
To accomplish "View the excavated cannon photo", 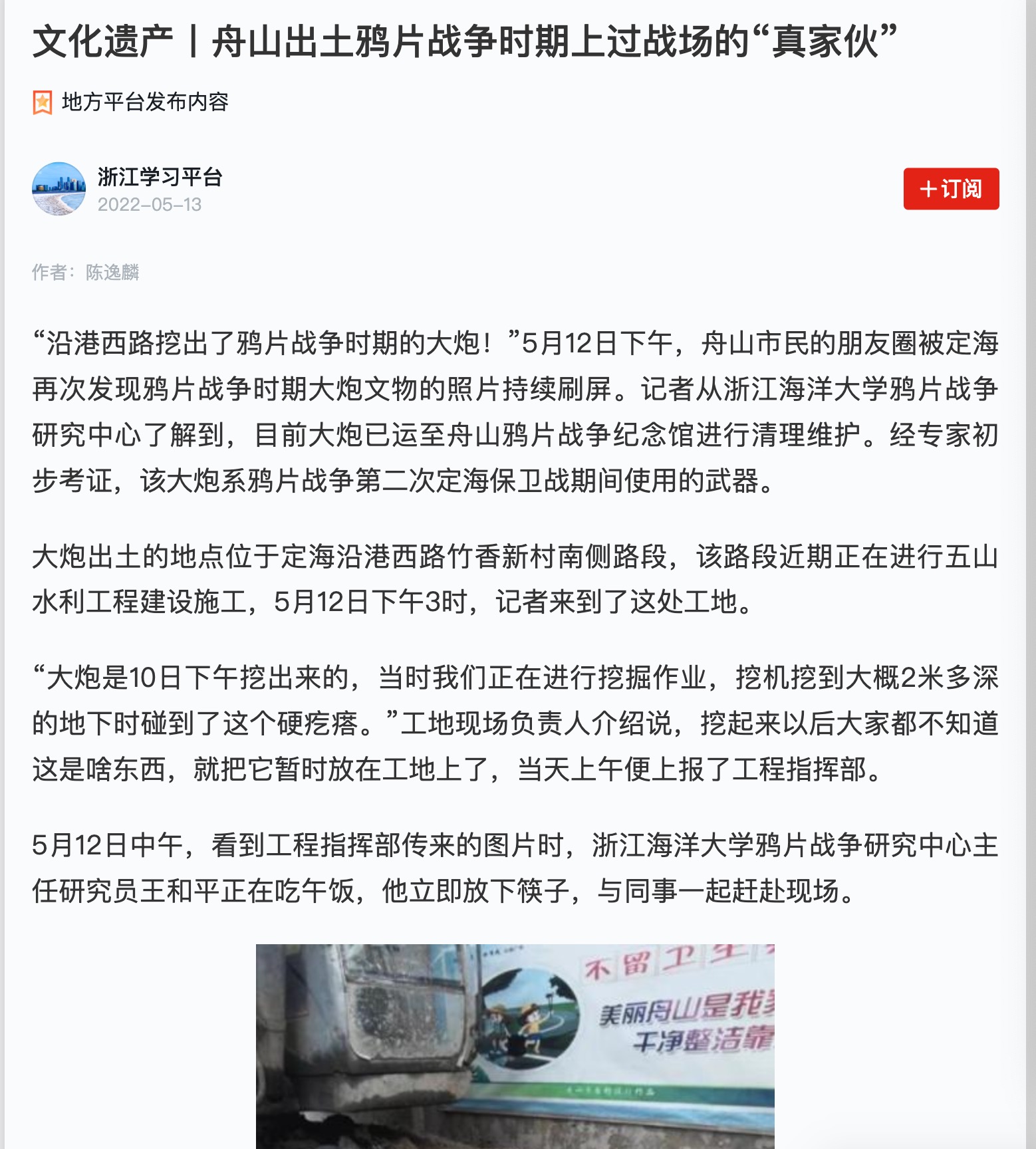I will (x=515, y=1045).
